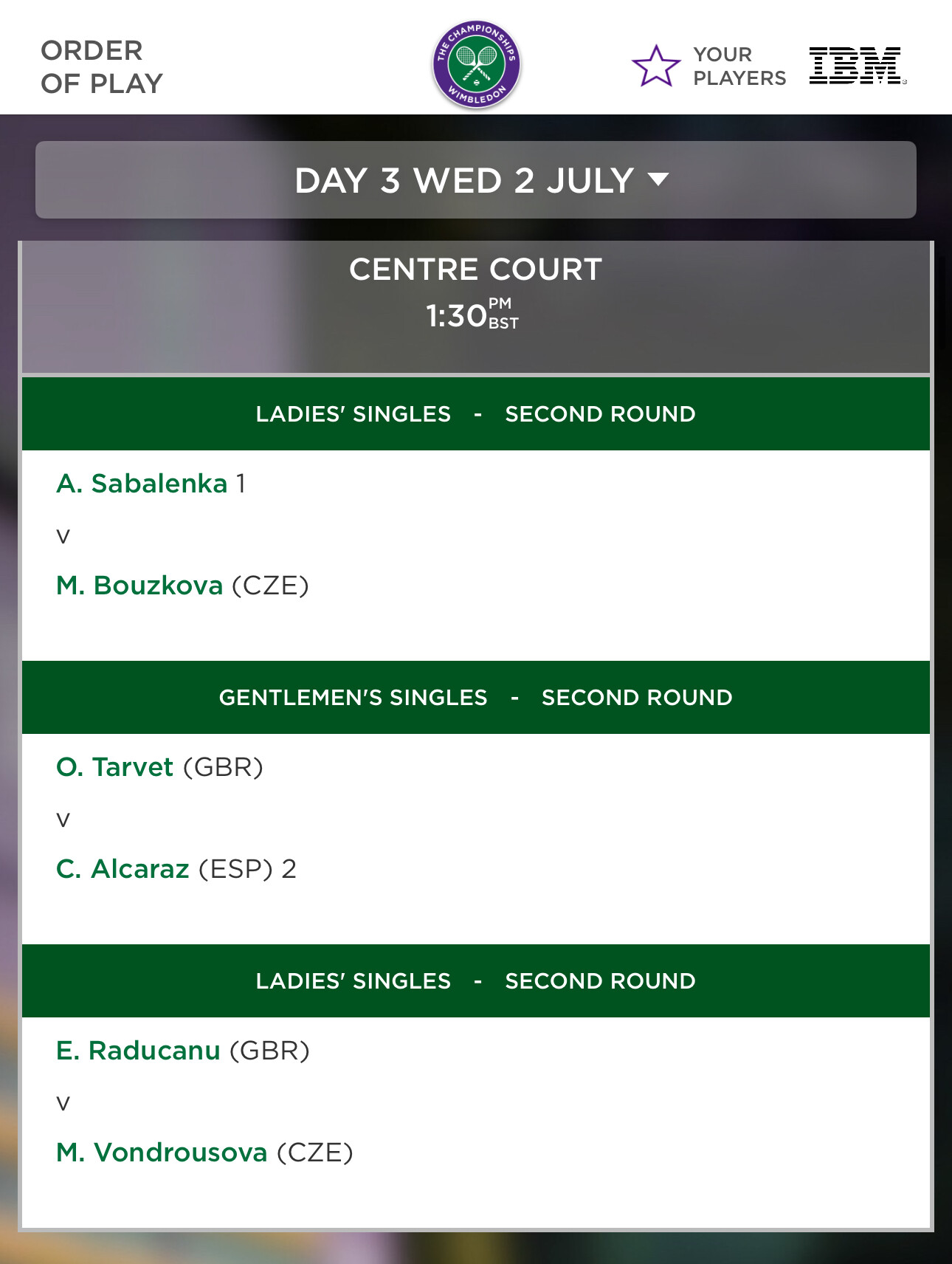This screenshot has height=1264, width=952.
Task: Select E. Raducanu's name
Action: tap(139, 1051)
